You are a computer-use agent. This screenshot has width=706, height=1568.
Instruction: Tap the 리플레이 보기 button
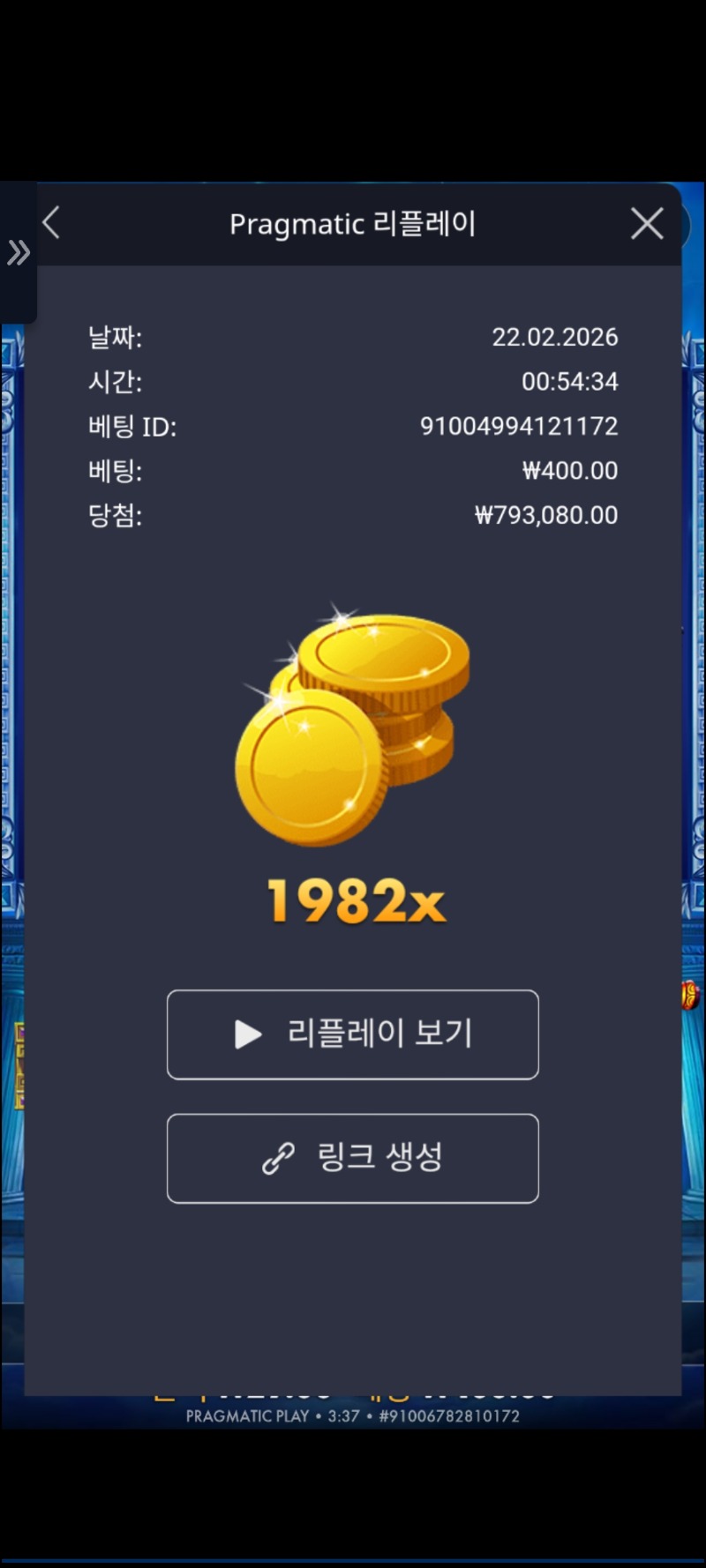point(353,1034)
